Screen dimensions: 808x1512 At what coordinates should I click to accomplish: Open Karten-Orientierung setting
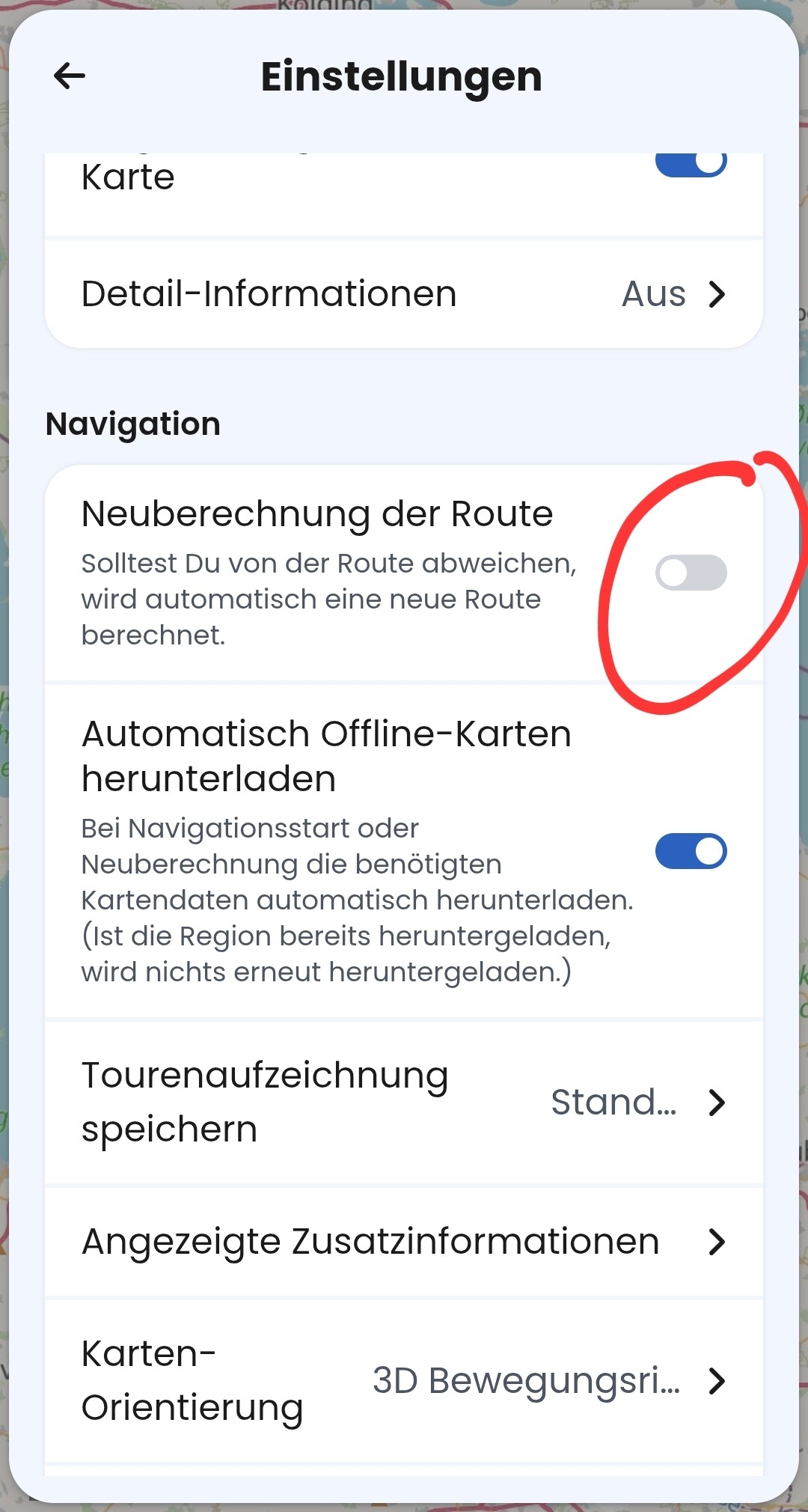[x=404, y=1380]
